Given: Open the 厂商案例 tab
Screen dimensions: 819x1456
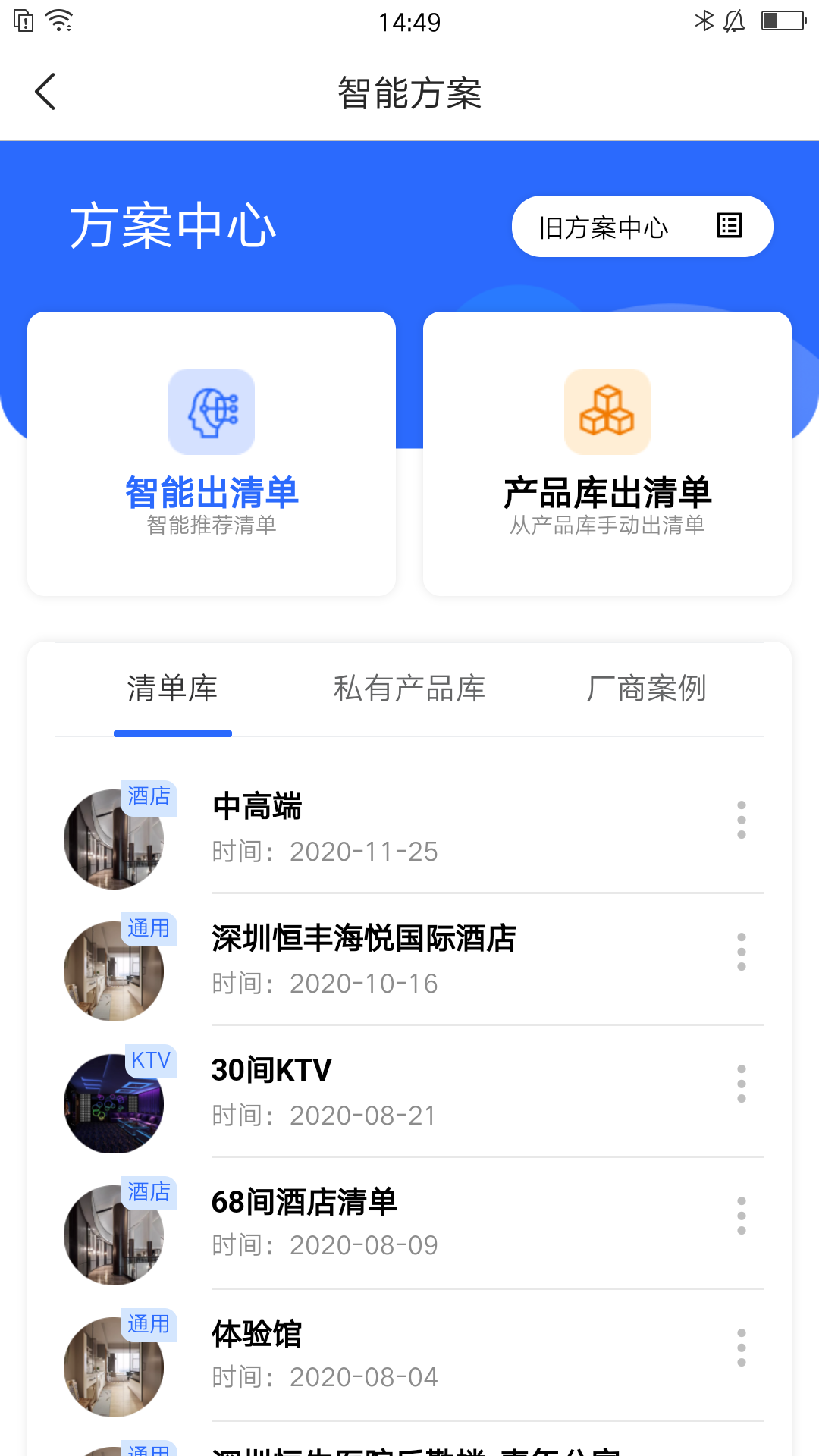Looking at the screenshot, I should [646, 690].
